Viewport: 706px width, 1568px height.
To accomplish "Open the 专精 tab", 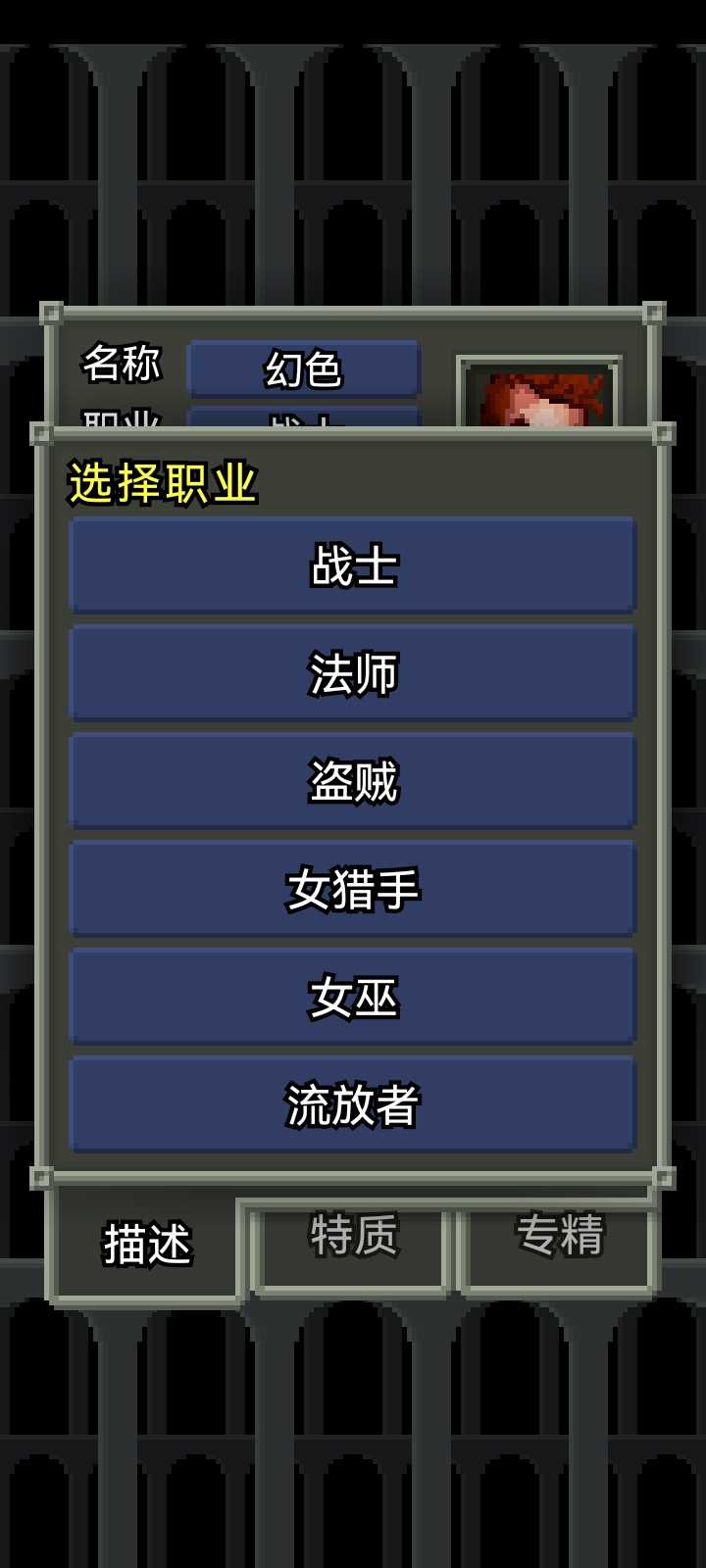I will click(559, 1237).
